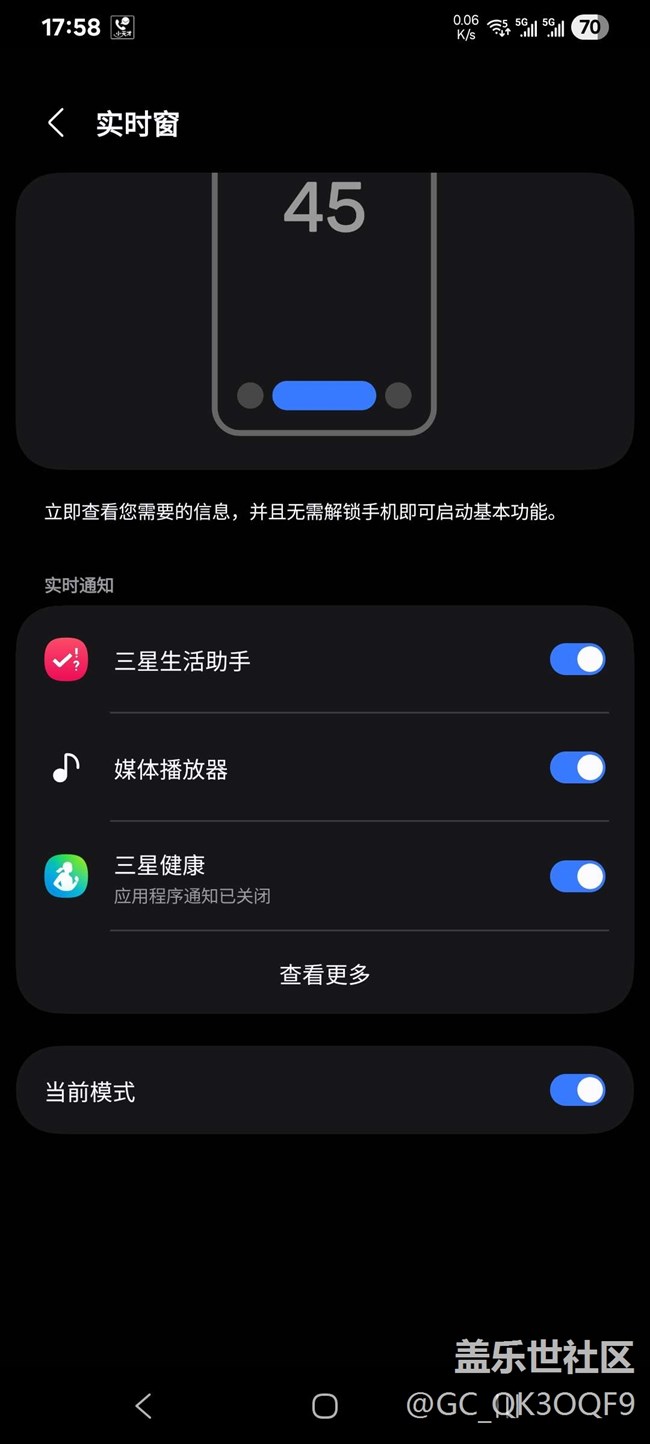Tap 查看更多 to see more apps
Viewport: 650px width, 1444px height.
click(325, 974)
